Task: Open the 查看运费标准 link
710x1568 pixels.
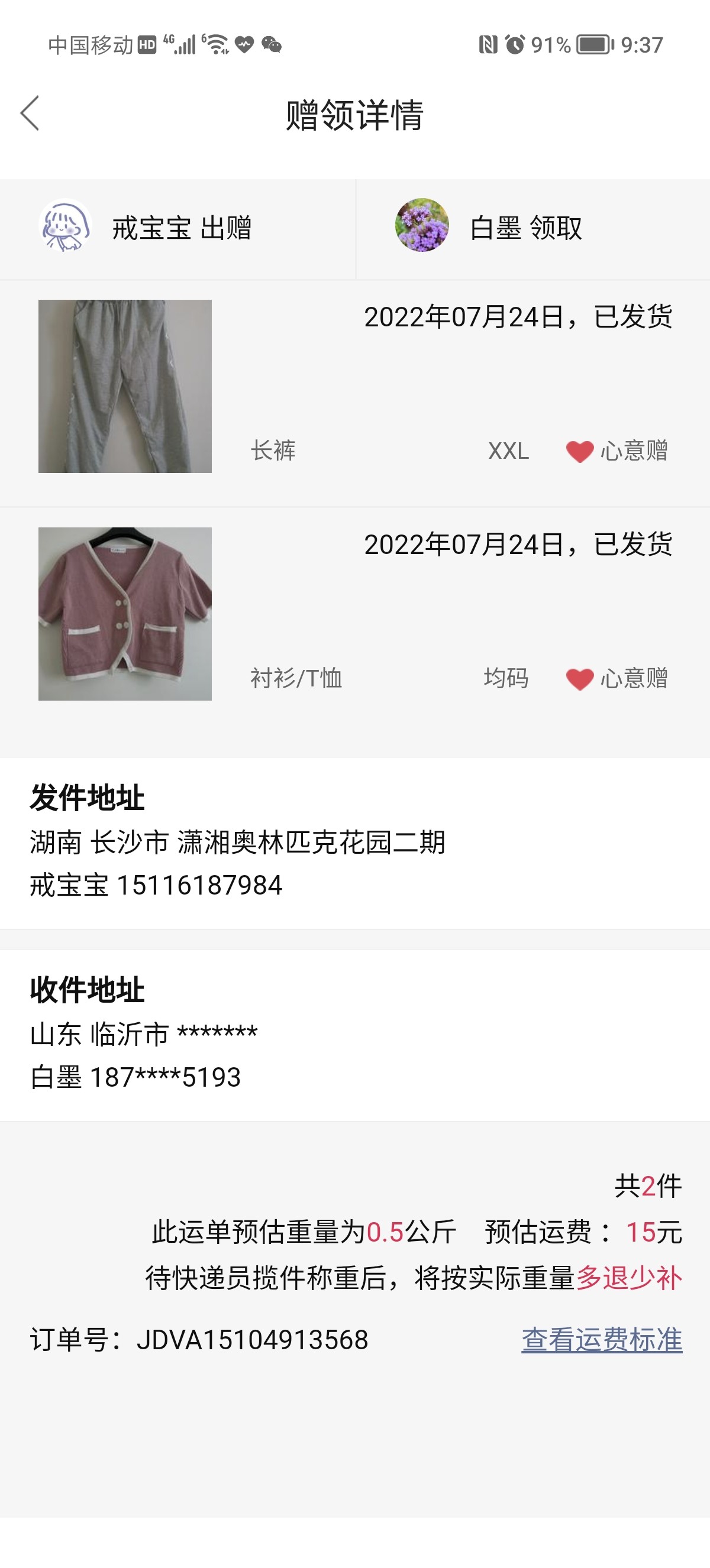Action: coord(602,1340)
